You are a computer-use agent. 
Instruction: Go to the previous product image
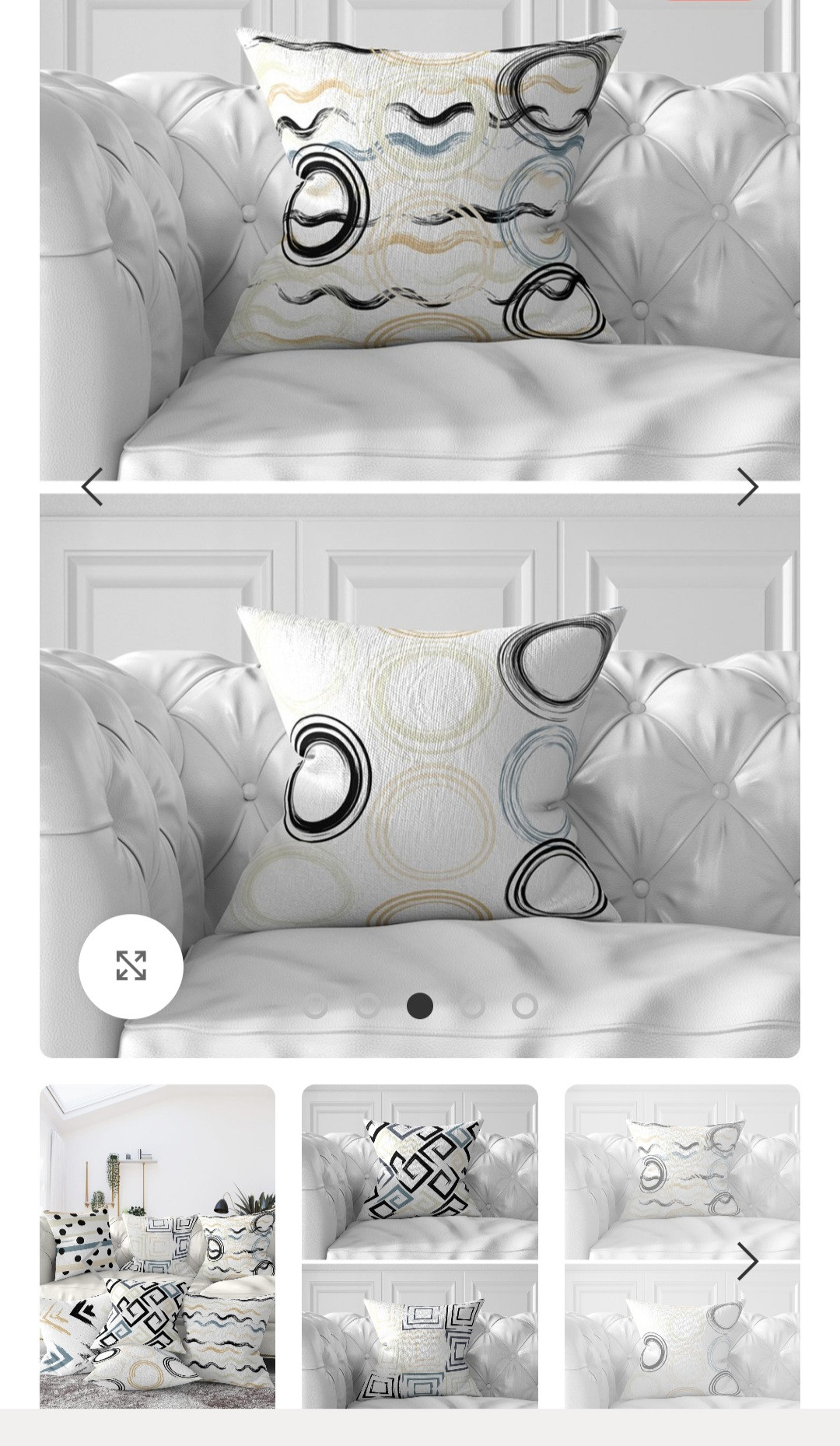[93, 487]
